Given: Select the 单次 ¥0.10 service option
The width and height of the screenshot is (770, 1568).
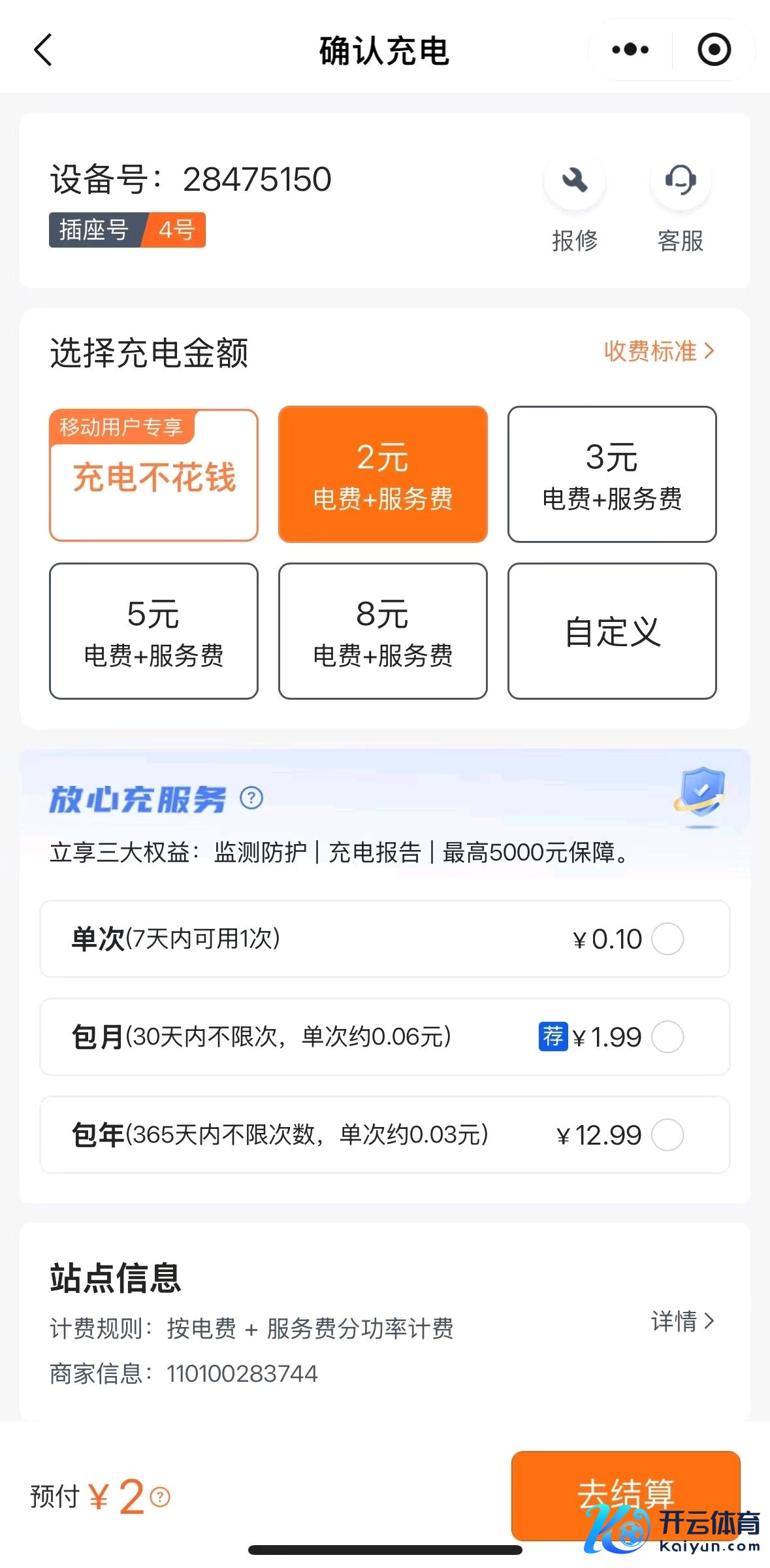Looking at the screenshot, I should [x=667, y=939].
